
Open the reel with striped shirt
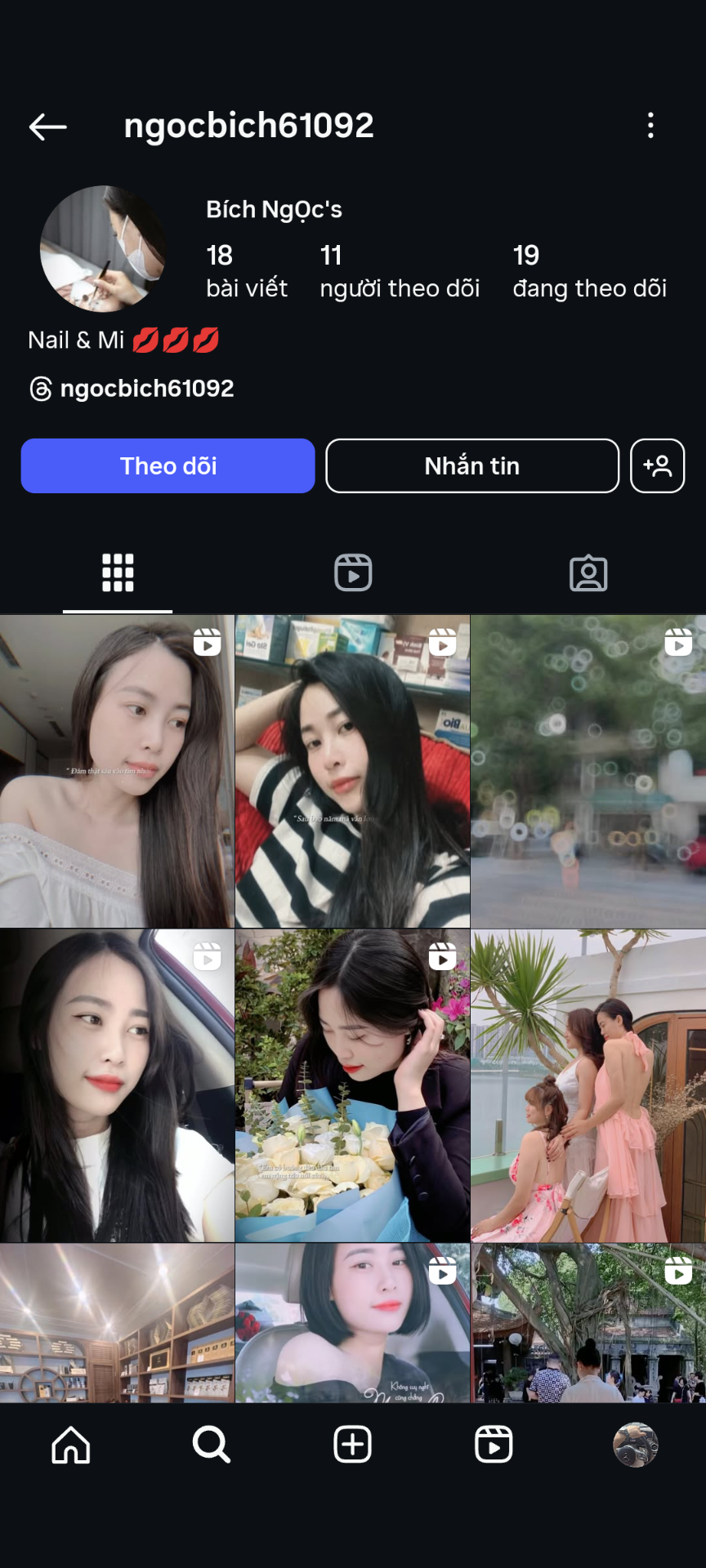[x=353, y=772]
